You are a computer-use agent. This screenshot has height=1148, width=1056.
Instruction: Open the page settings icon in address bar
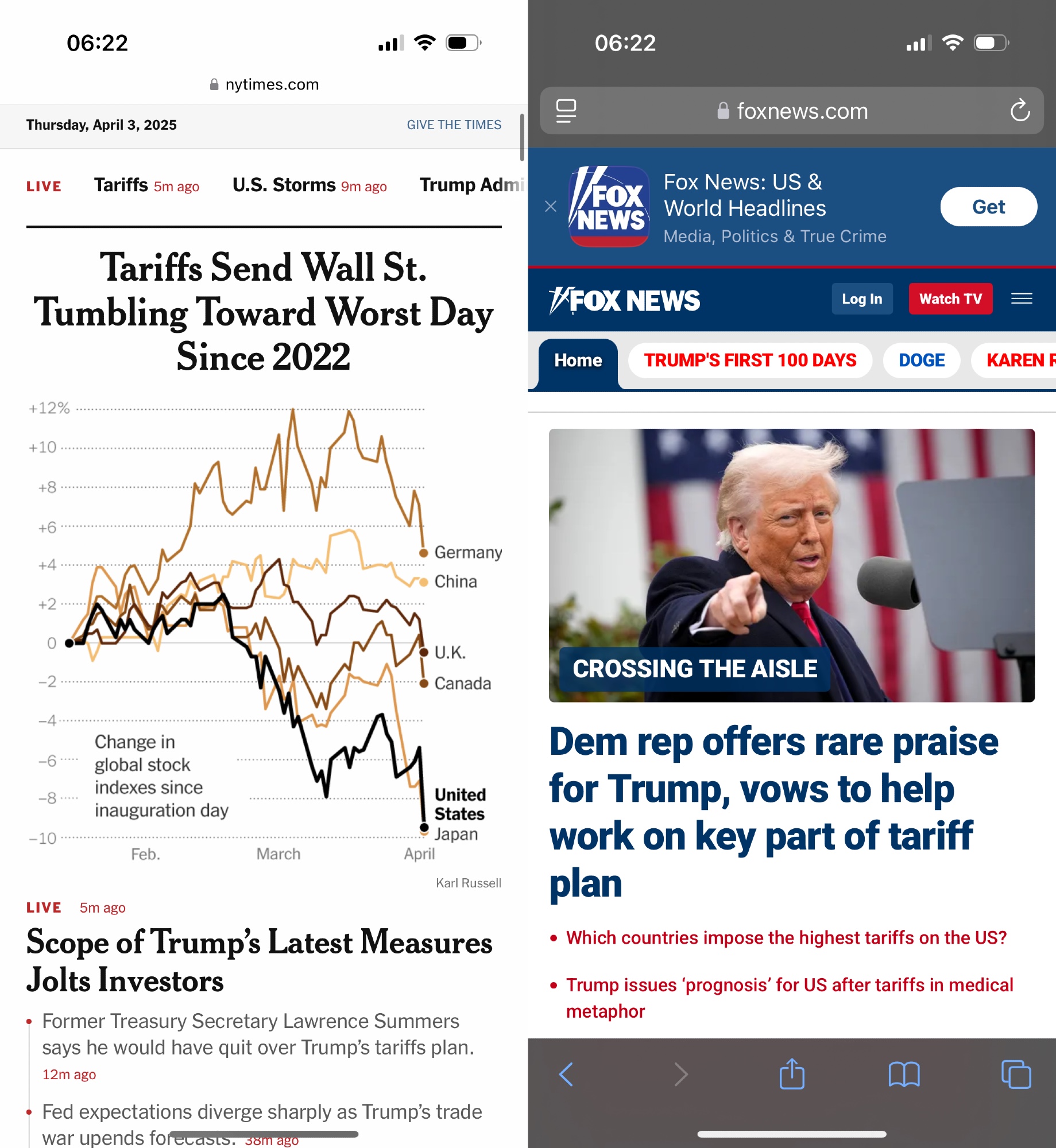(566, 111)
